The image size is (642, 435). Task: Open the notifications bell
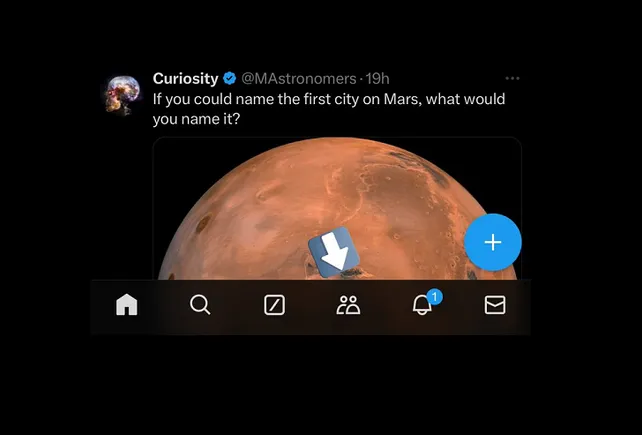pyautogui.click(x=422, y=305)
